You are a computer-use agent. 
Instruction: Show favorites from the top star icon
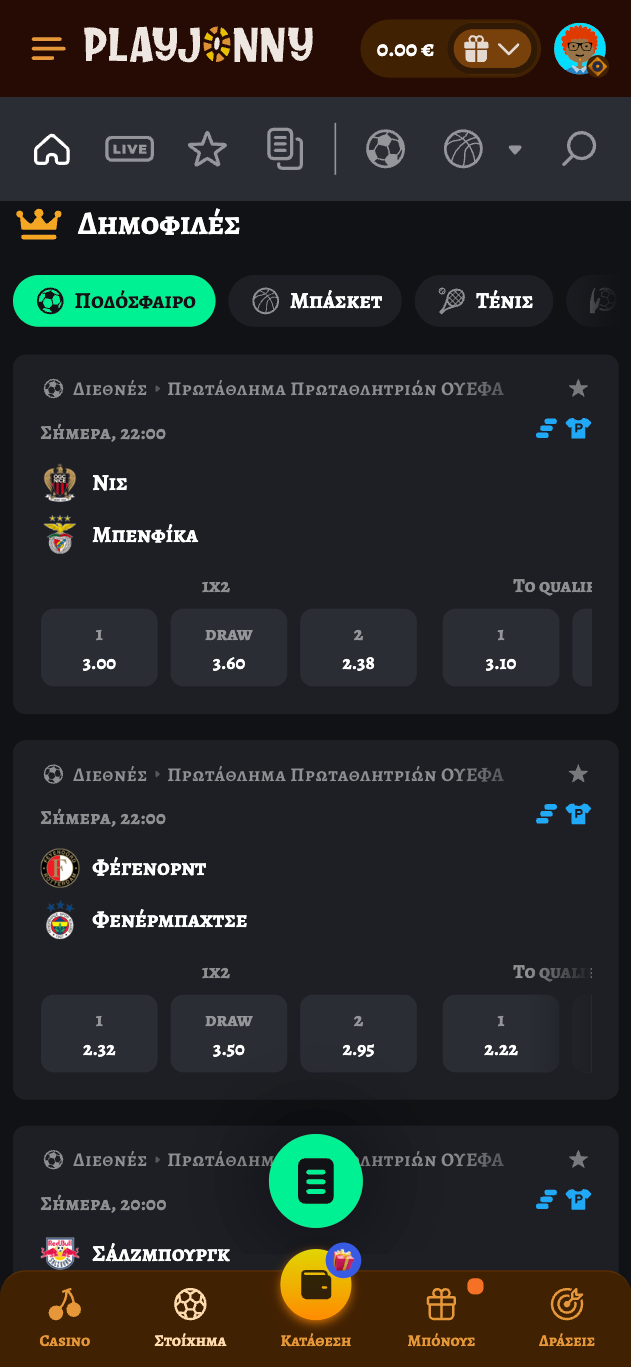click(x=207, y=150)
